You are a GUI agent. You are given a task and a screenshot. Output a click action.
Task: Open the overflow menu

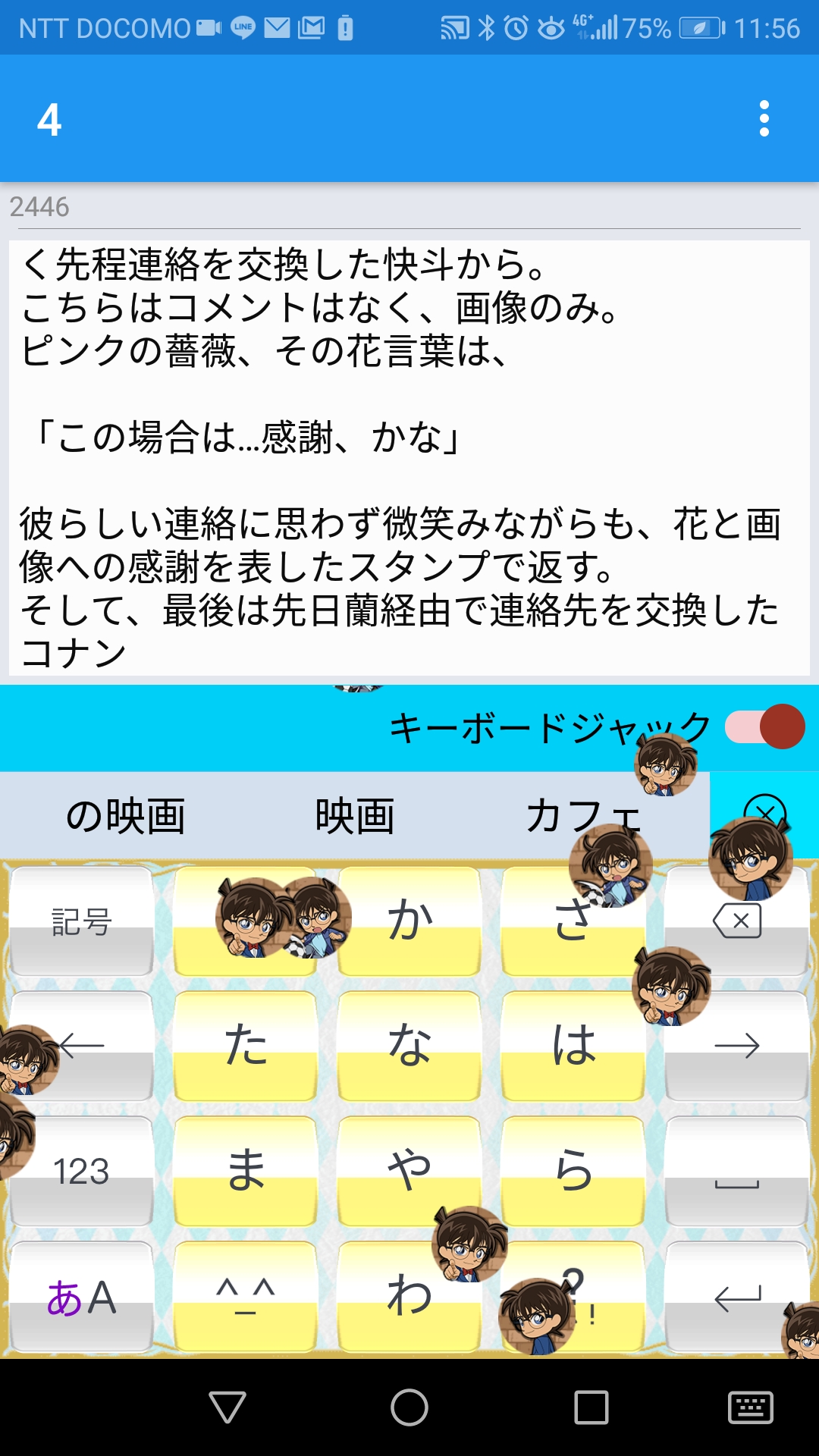(x=764, y=118)
